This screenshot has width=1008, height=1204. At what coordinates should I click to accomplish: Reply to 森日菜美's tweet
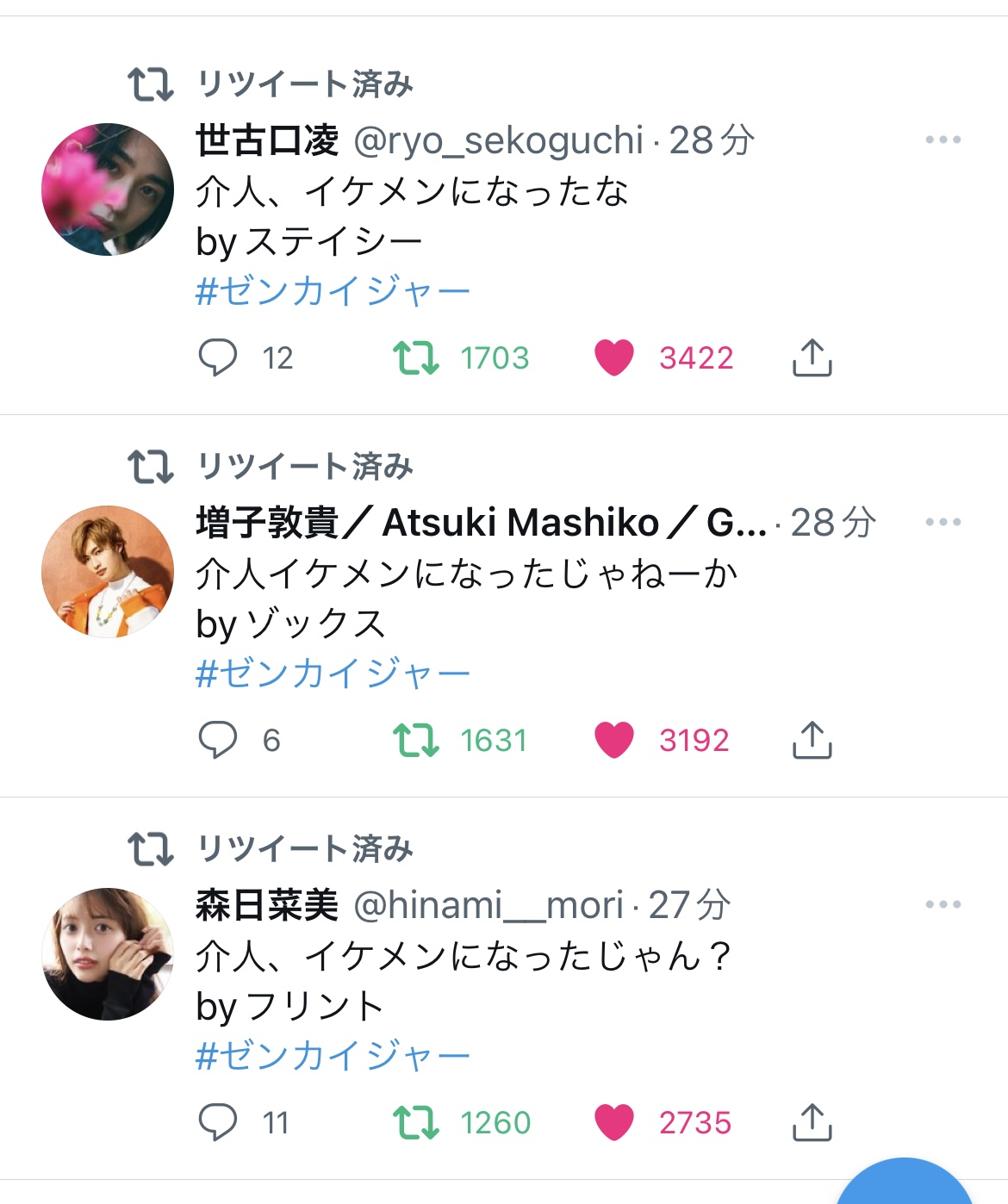[x=218, y=1122]
